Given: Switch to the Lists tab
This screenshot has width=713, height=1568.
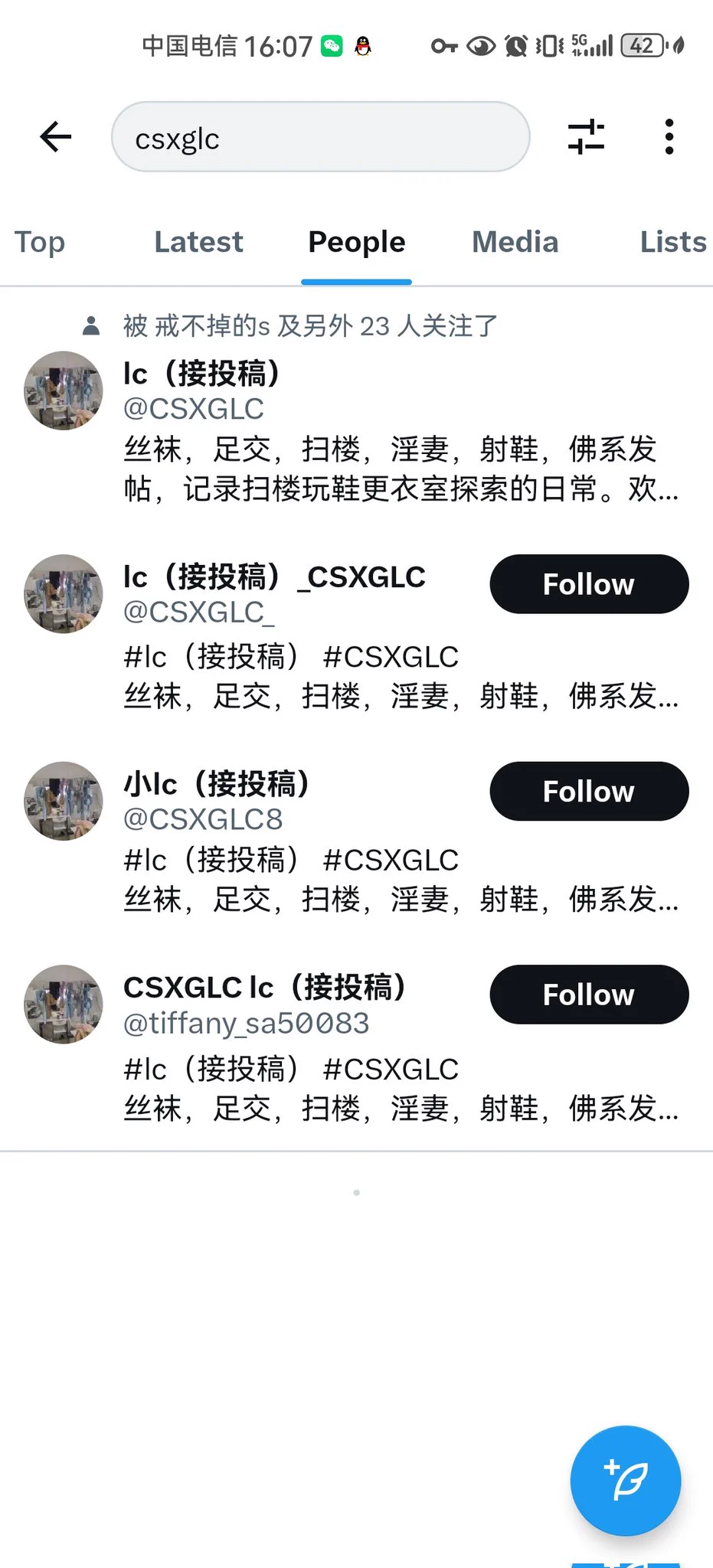Looking at the screenshot, I should [x=672, y=242].
